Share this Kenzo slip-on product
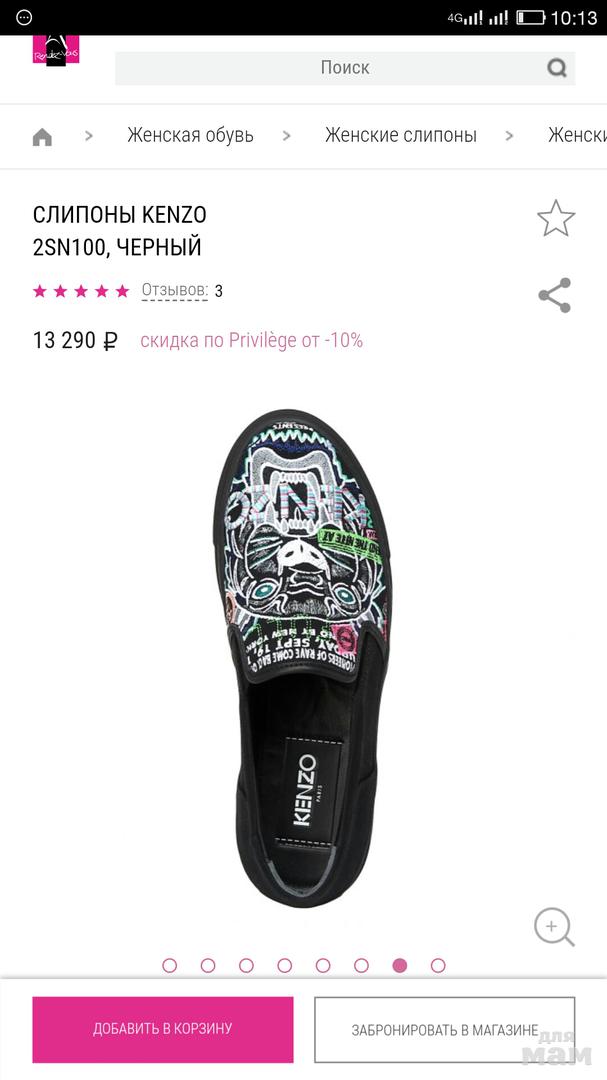The height and width of the screenshot is (1080, 607). tap(554, 296)
